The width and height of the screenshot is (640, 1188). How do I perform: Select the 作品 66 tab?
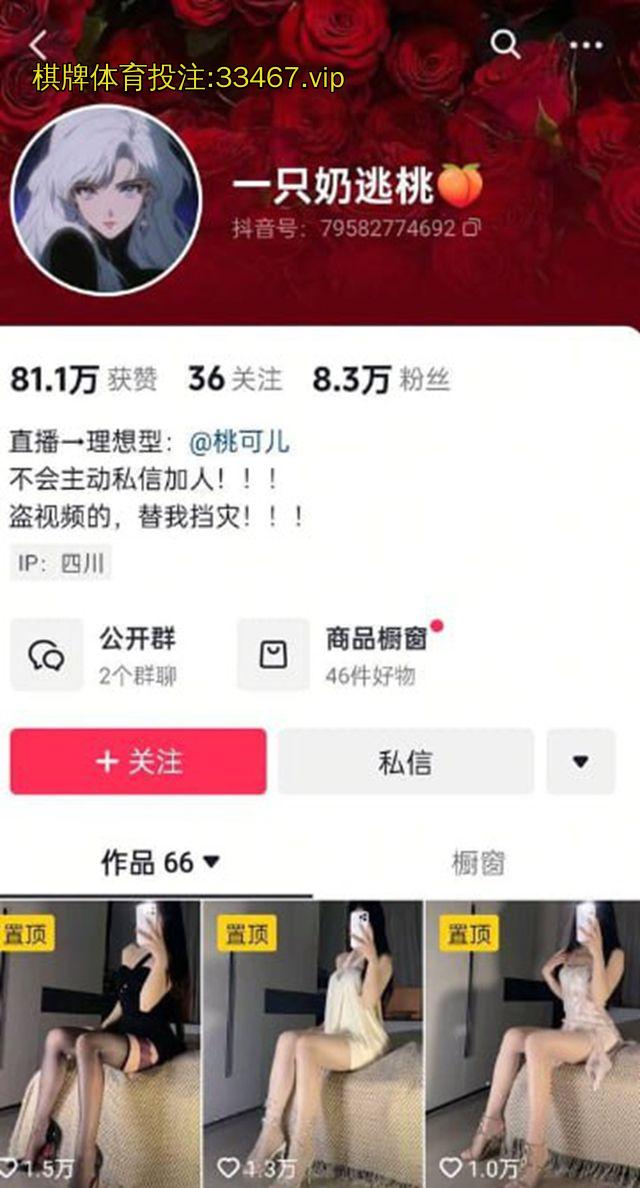click(160, 862)
